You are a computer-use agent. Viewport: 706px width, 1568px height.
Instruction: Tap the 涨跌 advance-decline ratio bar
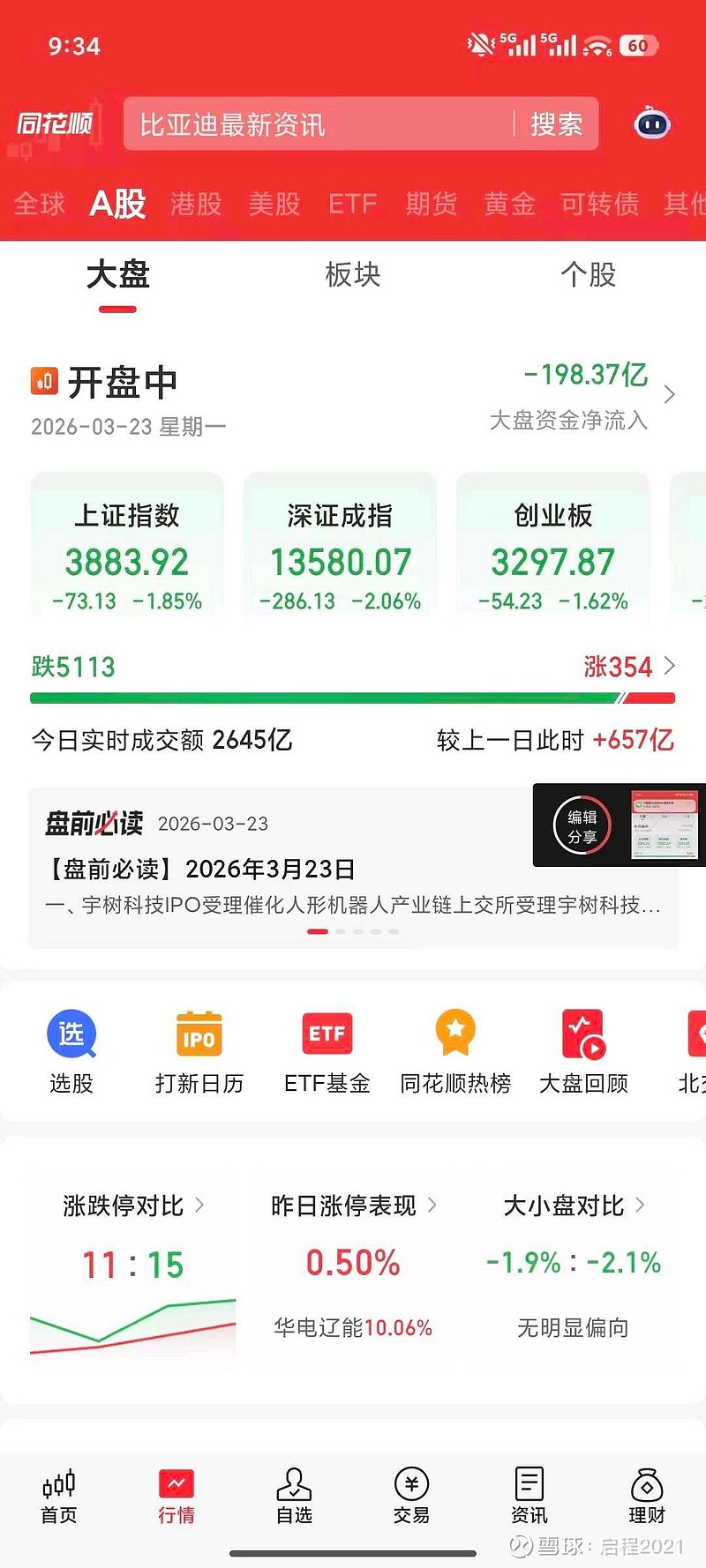(x=353, y=698)
